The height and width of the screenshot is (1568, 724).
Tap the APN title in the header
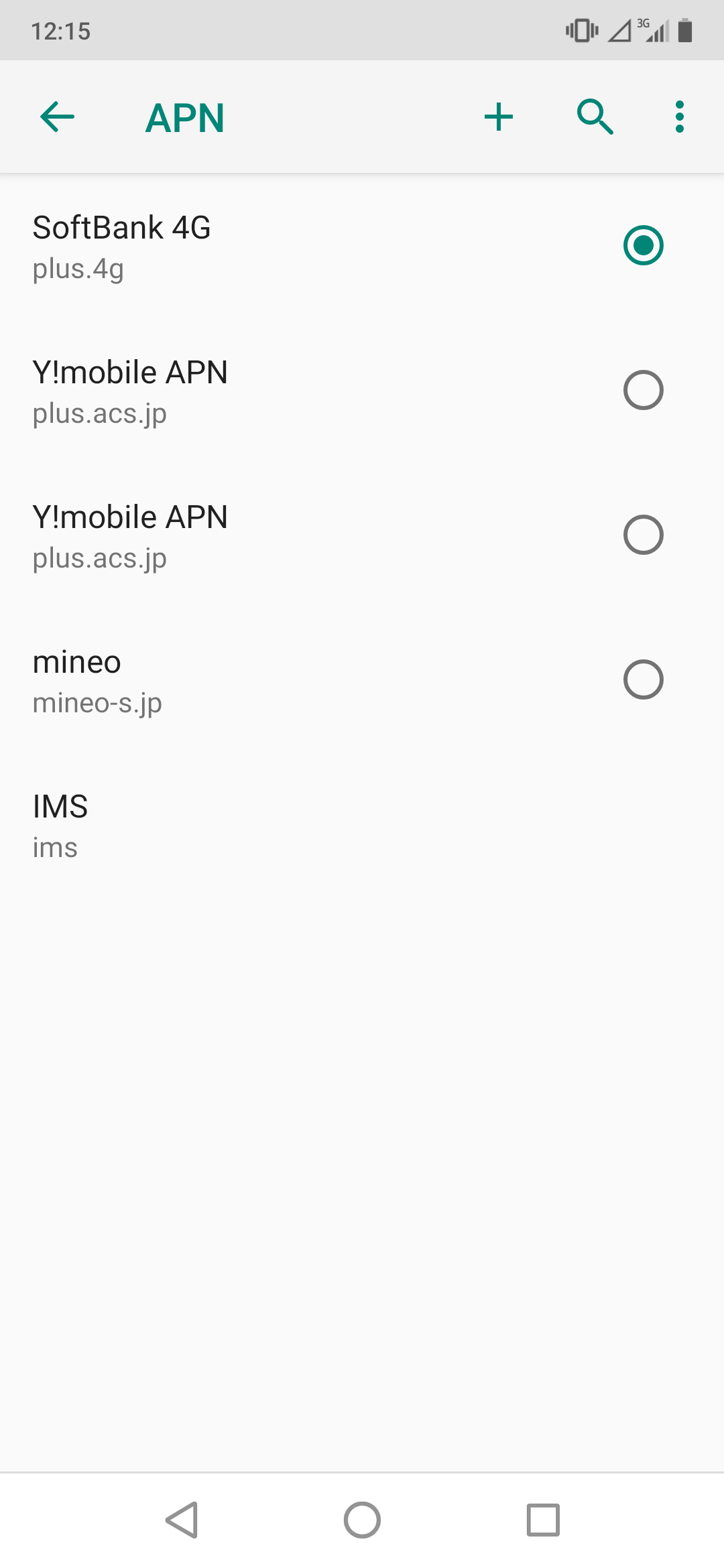tap(184, 116)
